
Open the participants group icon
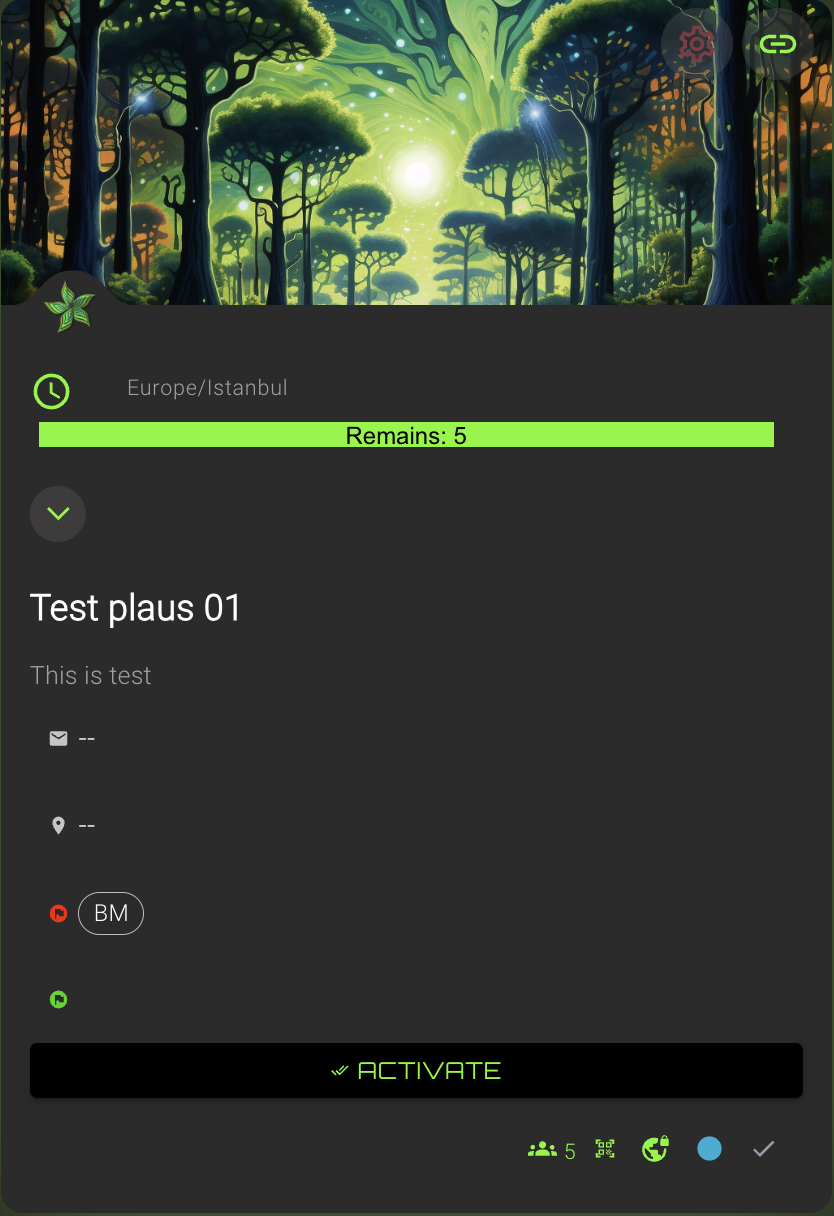click(542, 1149)
